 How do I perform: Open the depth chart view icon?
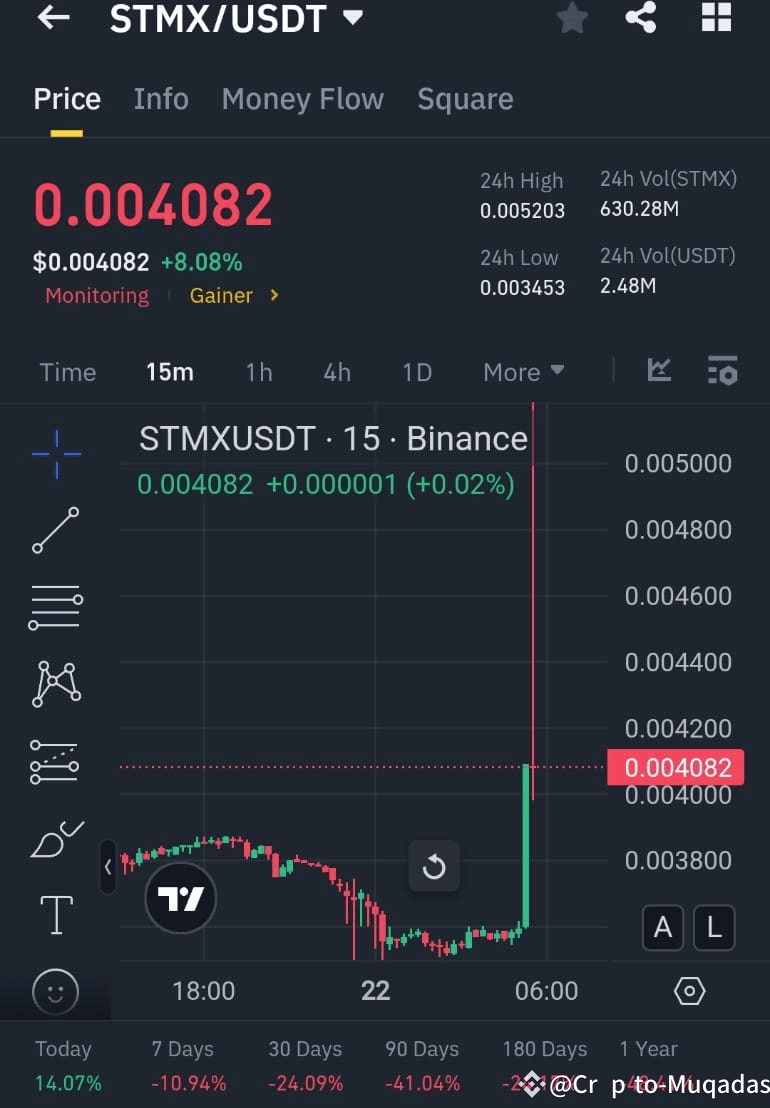[659, 369]
